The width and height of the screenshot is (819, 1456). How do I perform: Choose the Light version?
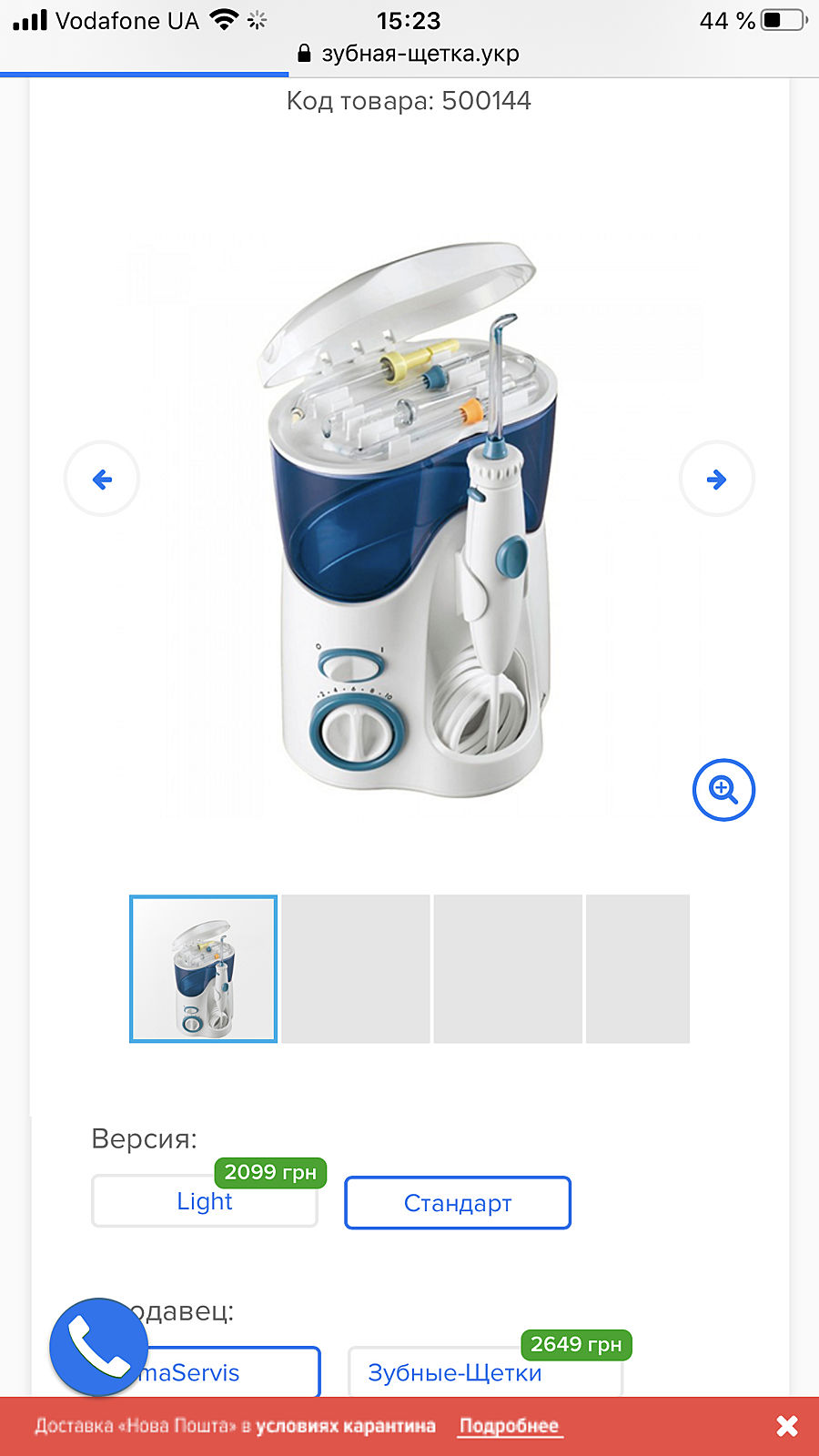205,1201
